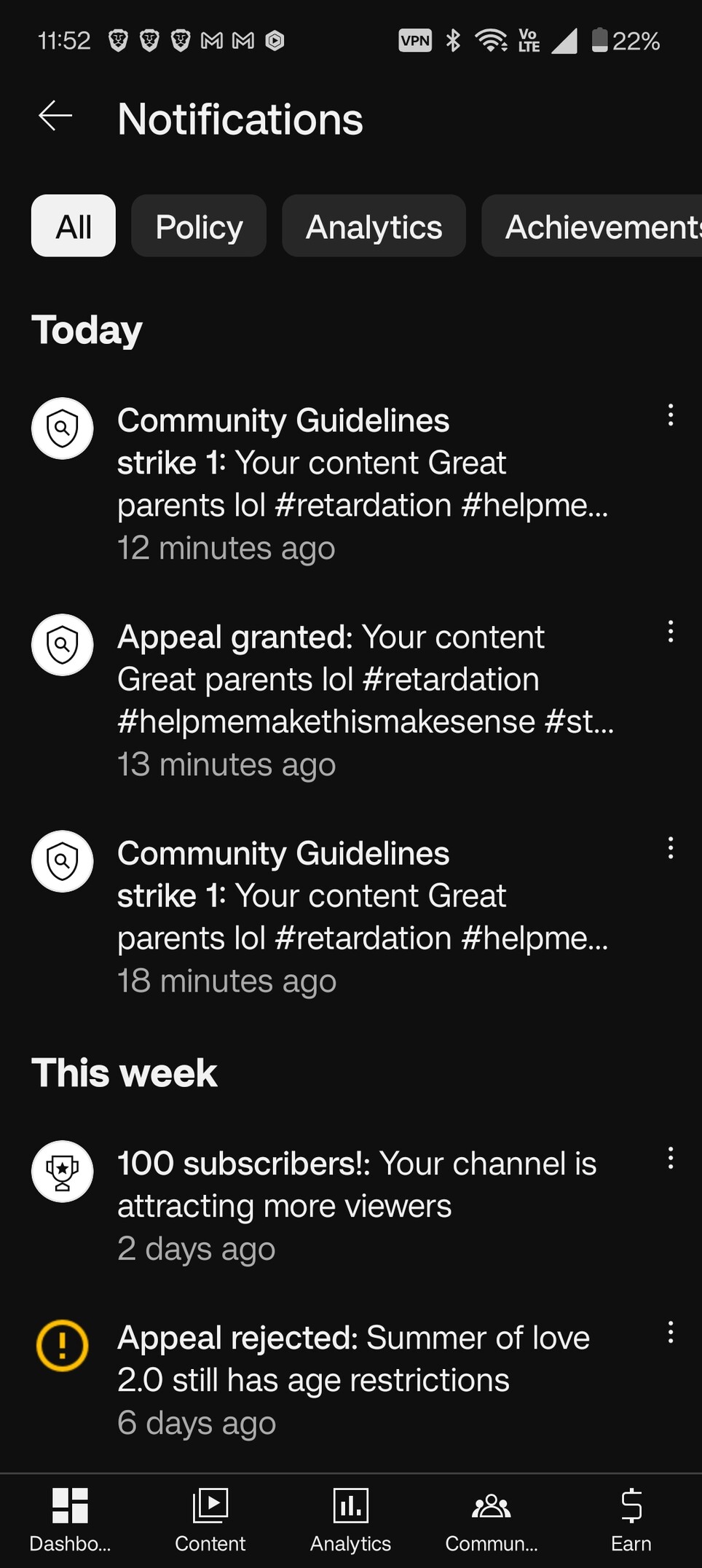Open options for Appeal rejected notification
This screenshot has height=1568, width=702.
[x=671, y=1333]
